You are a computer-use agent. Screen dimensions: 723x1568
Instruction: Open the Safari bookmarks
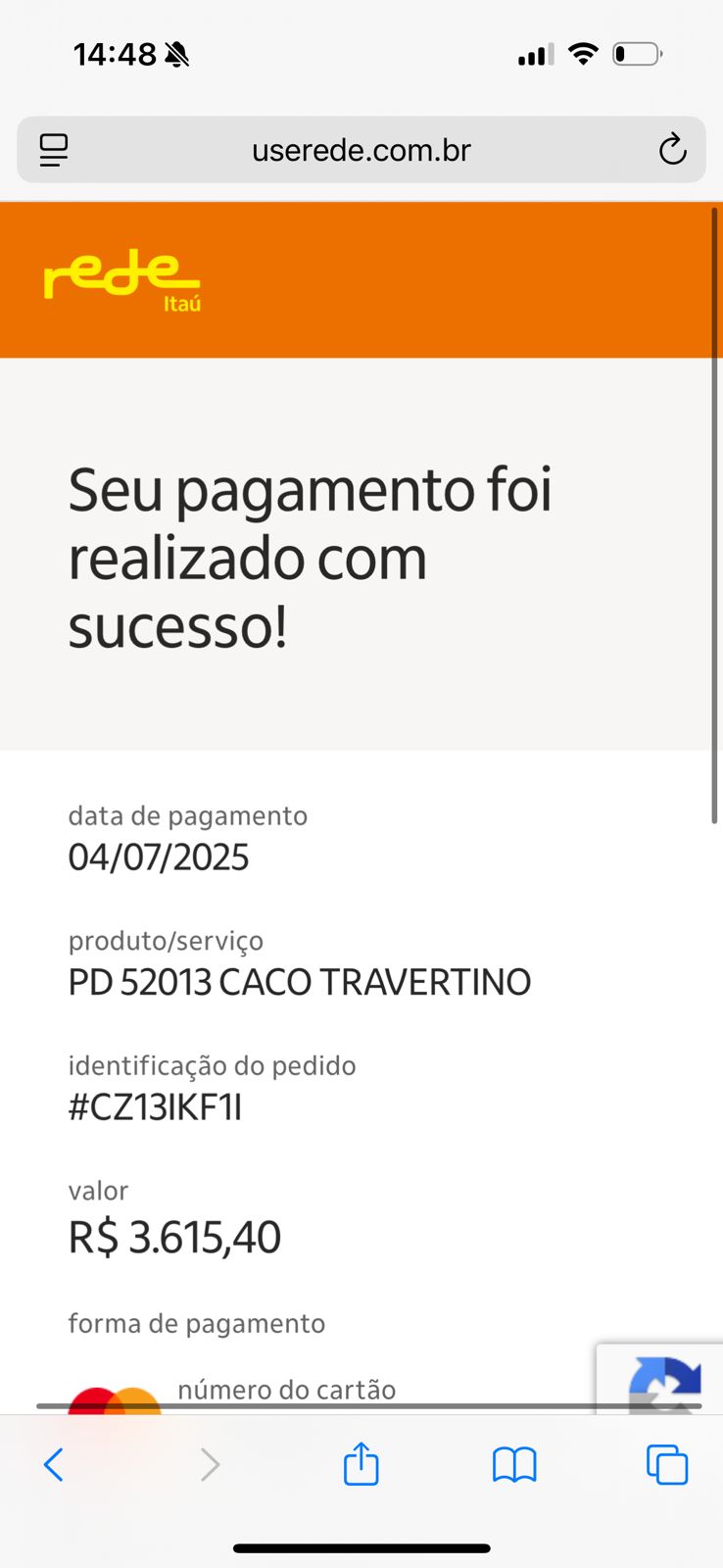514,1465
